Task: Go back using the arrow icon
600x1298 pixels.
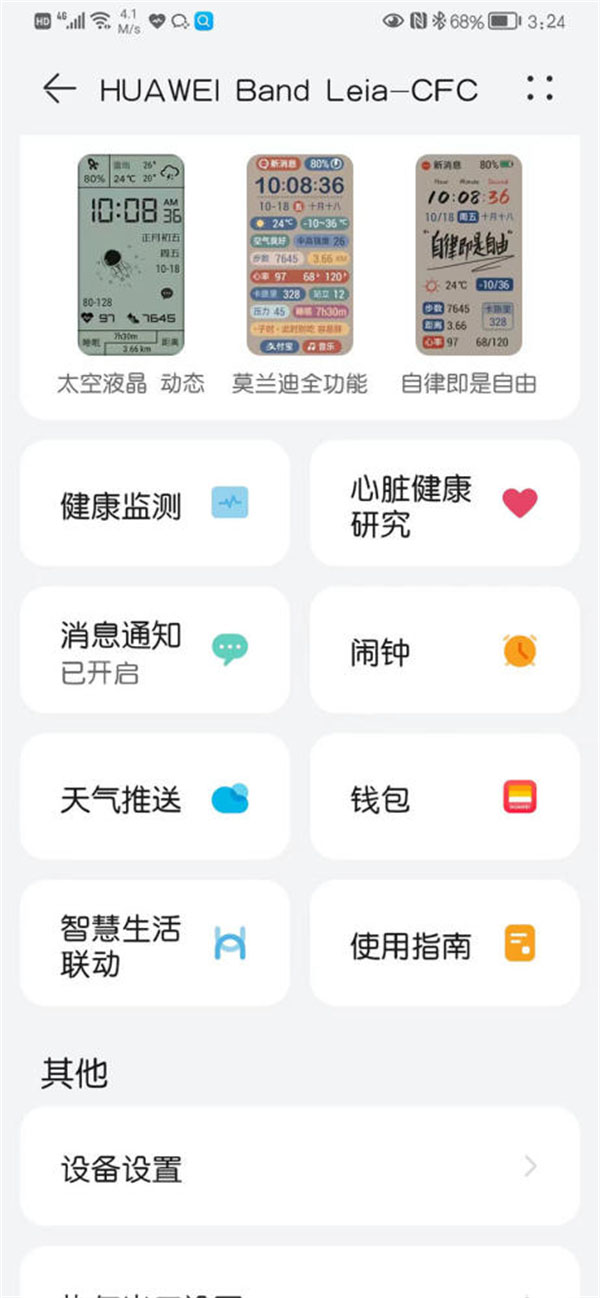Action: (x=59, y=89)
